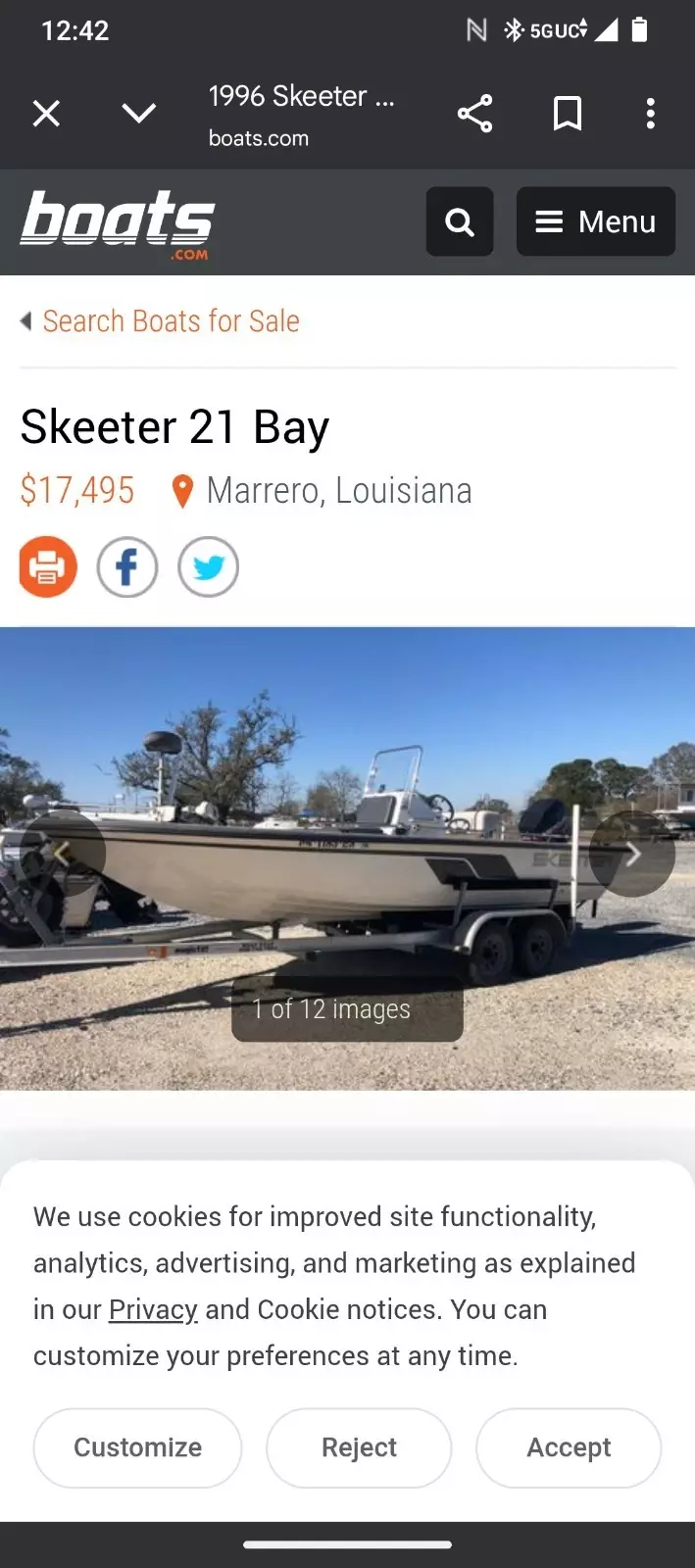Image resolution: width=695 pixels, height=1568 pixels.
Task: Close the browser custom tab
Action: pos(46,114)
